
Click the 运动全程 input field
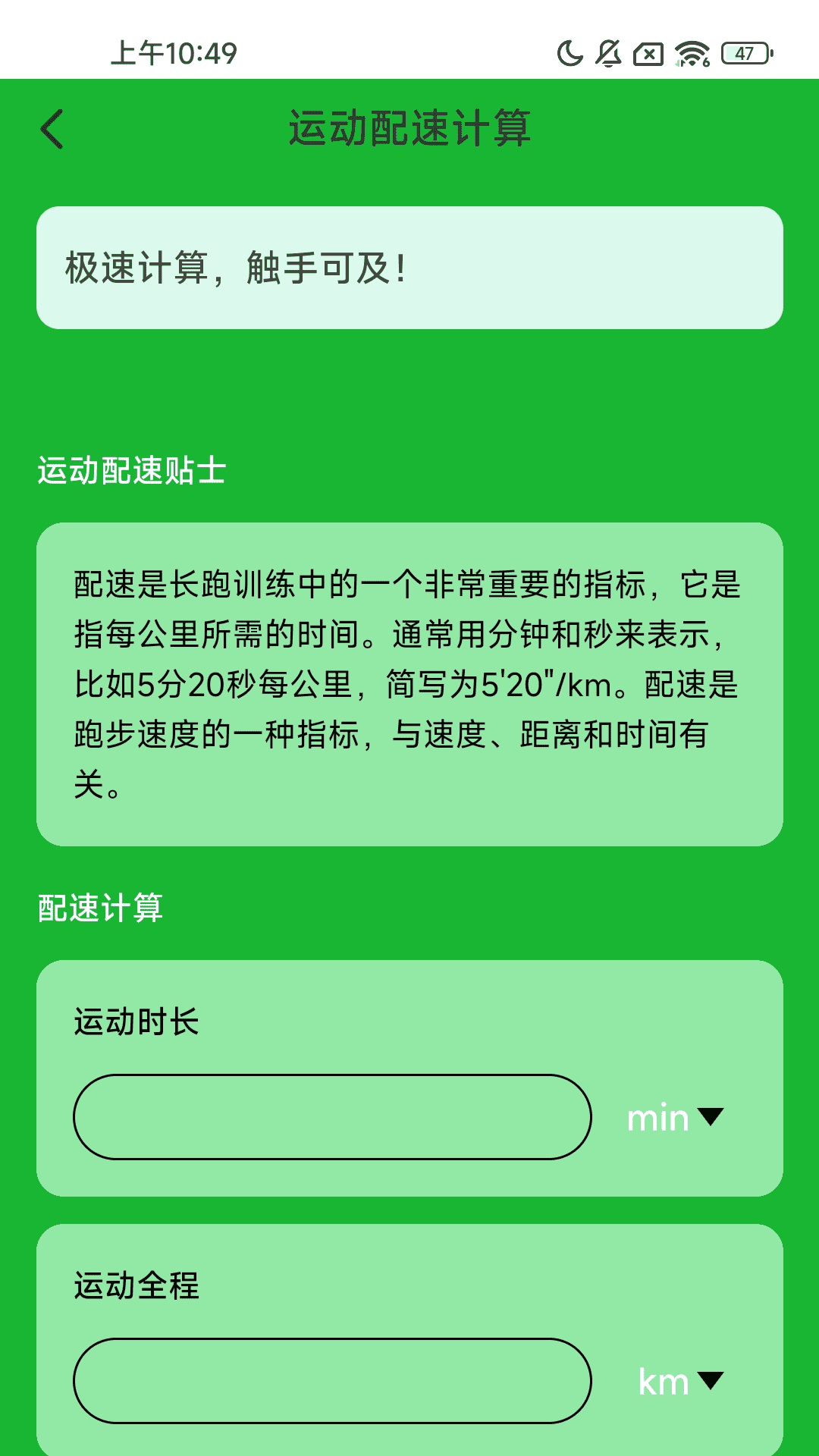[331, 1382]
